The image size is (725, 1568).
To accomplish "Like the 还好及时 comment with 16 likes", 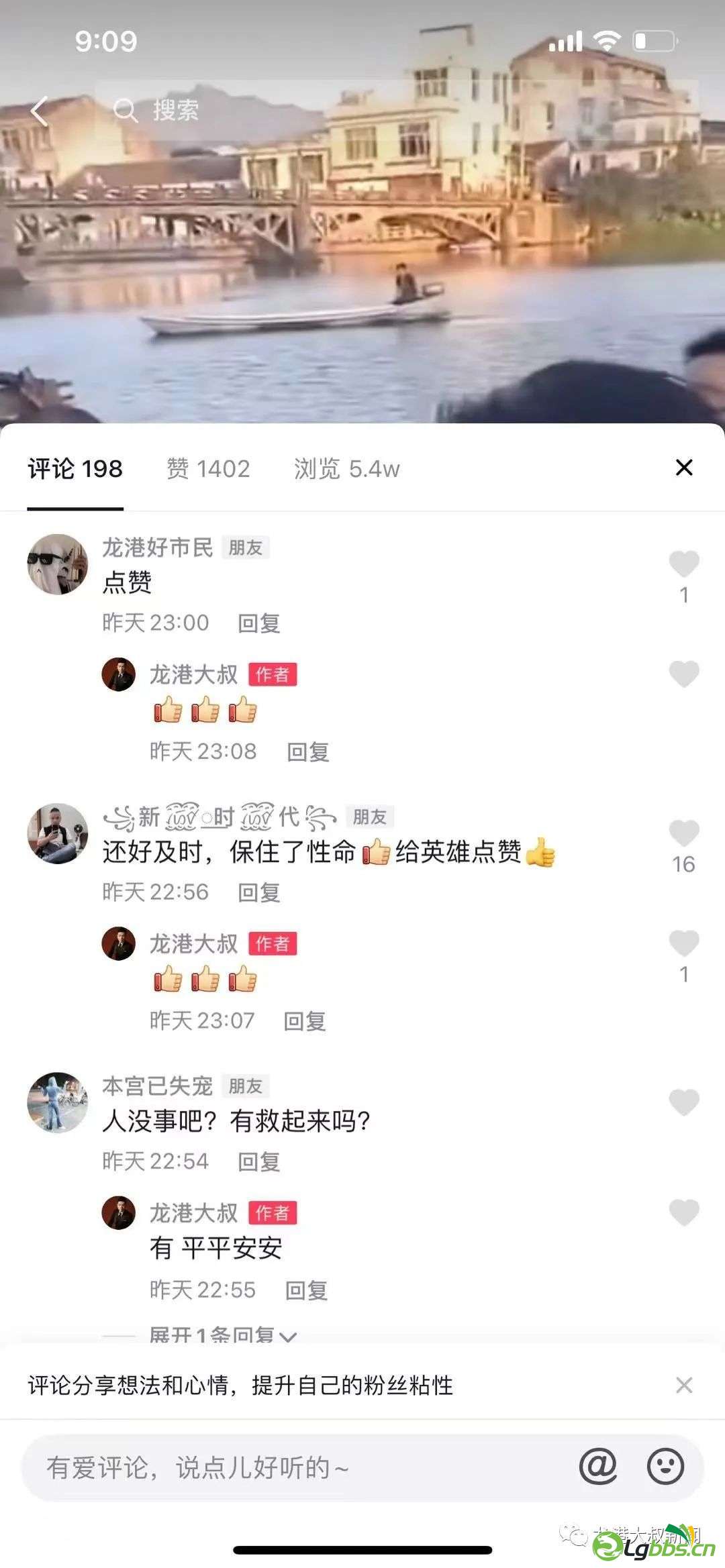I will tap(683, 834).
